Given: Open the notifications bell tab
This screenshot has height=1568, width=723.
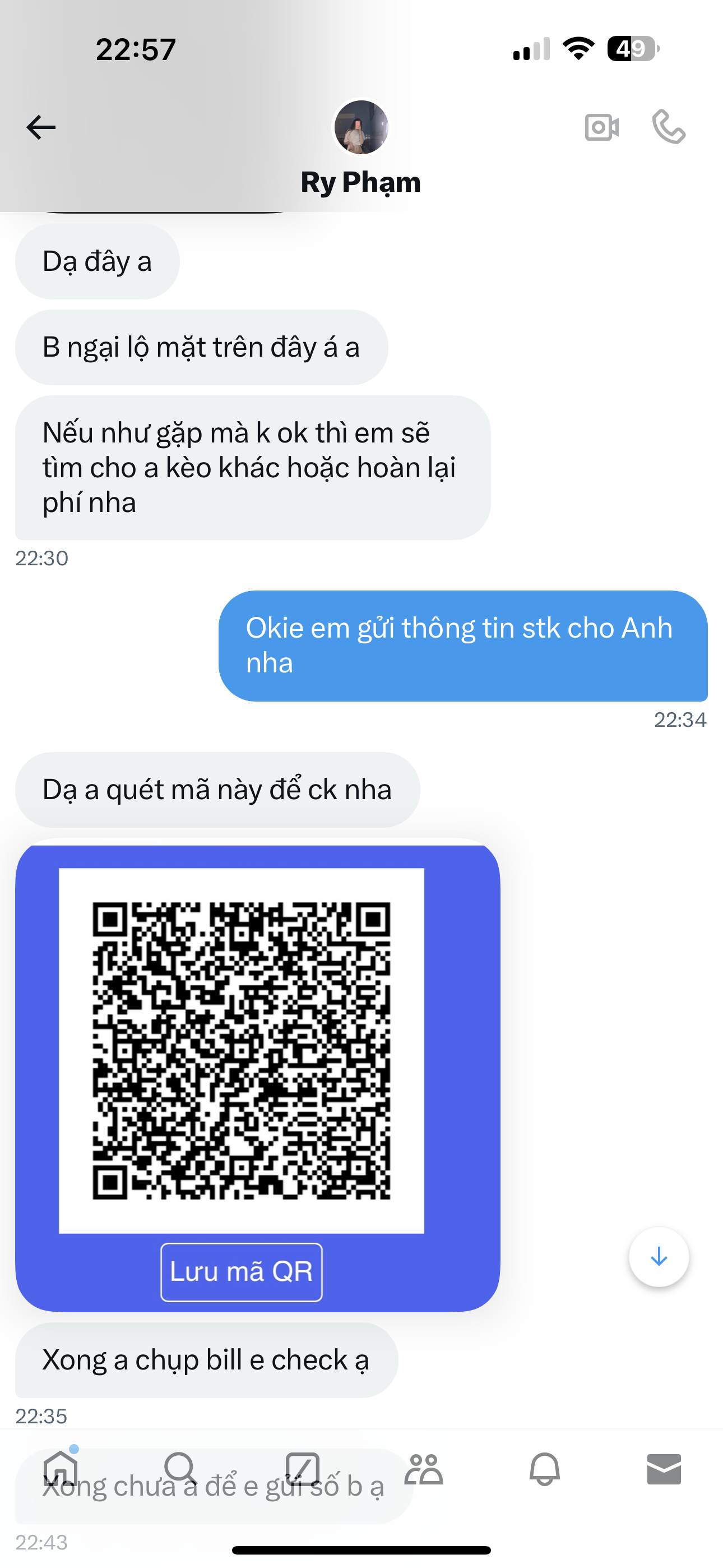Looking at the screenshot, I should click(544, 1469).
